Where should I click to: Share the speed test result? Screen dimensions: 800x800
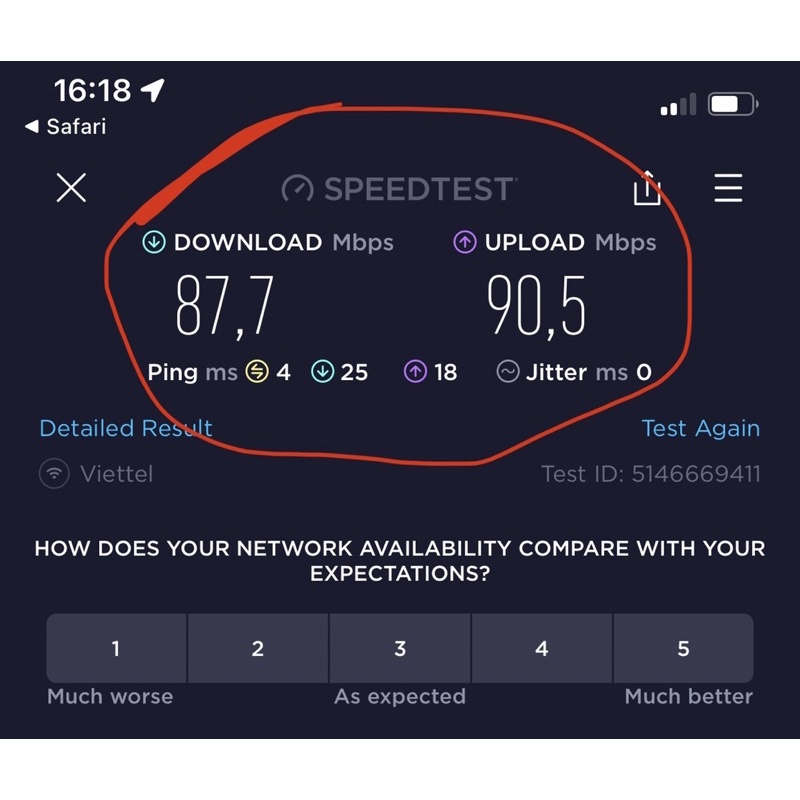click(647, 187)
